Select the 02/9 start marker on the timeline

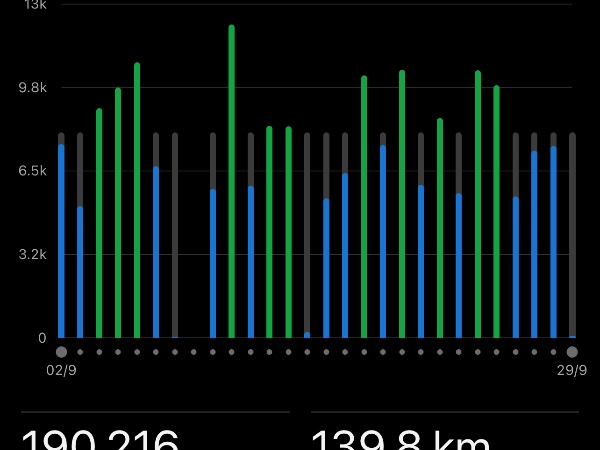coord(61,352)
